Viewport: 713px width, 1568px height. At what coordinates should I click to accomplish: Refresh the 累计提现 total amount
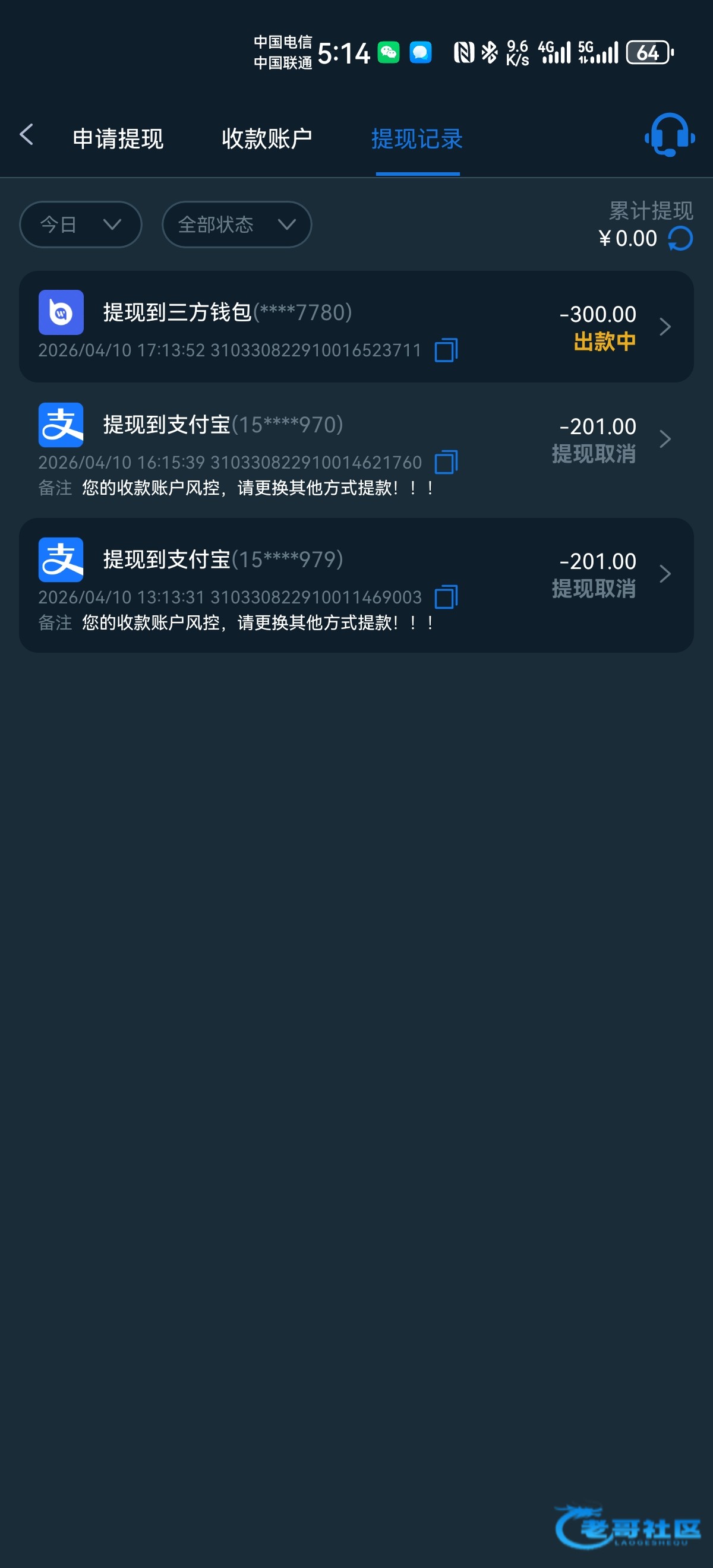click(680, 239)
